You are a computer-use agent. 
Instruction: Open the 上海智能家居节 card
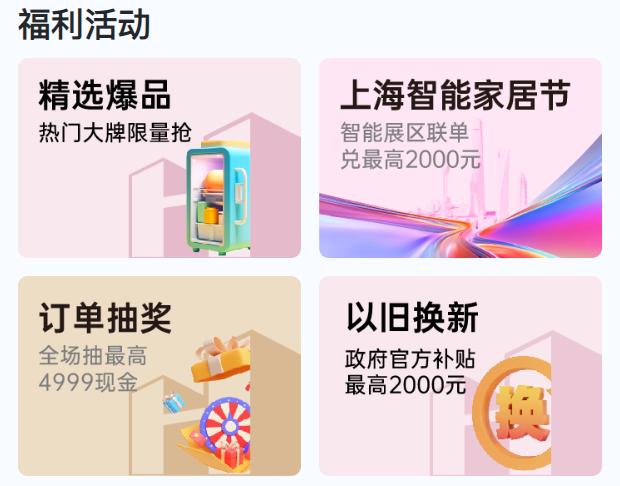point(460,158)
